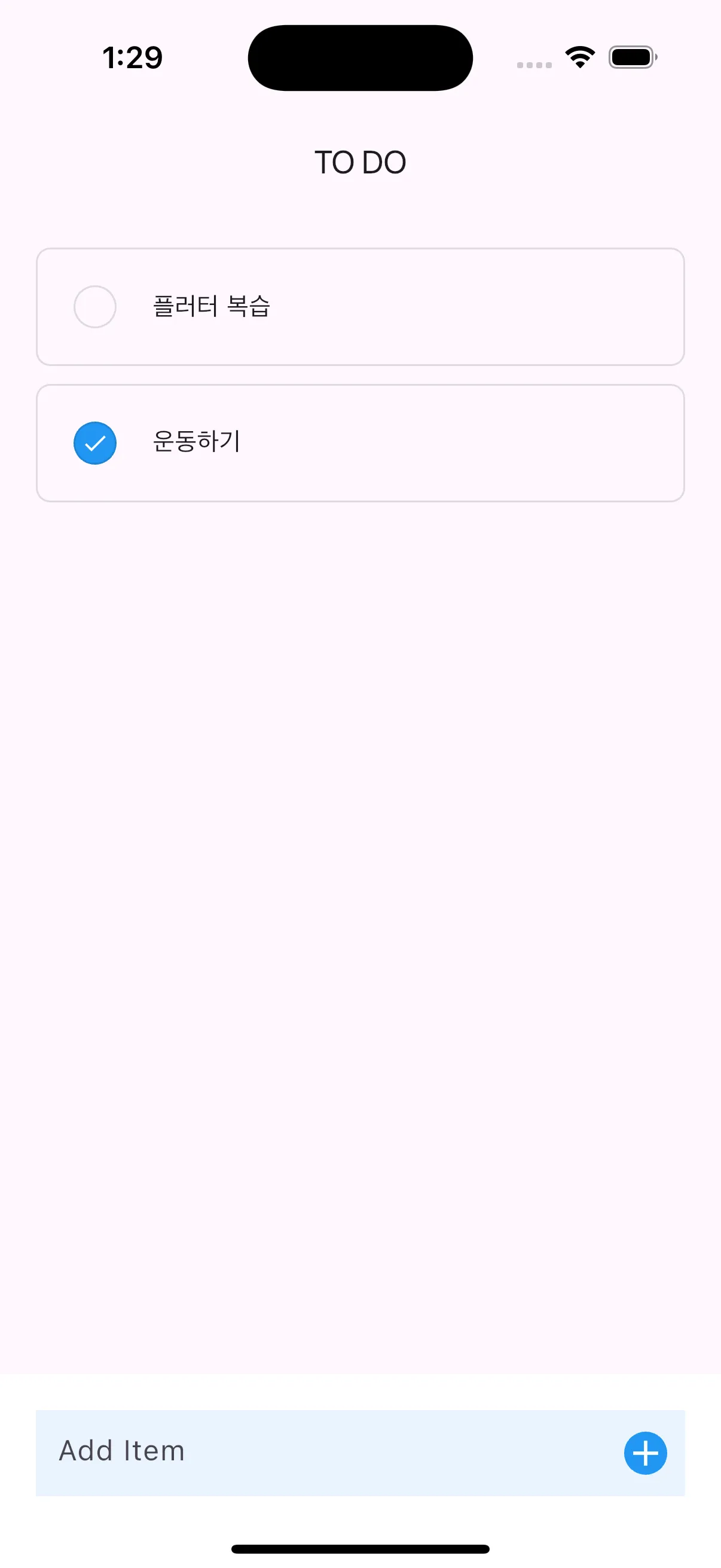Tap the blue plus add button

(x=645, y=1453)
